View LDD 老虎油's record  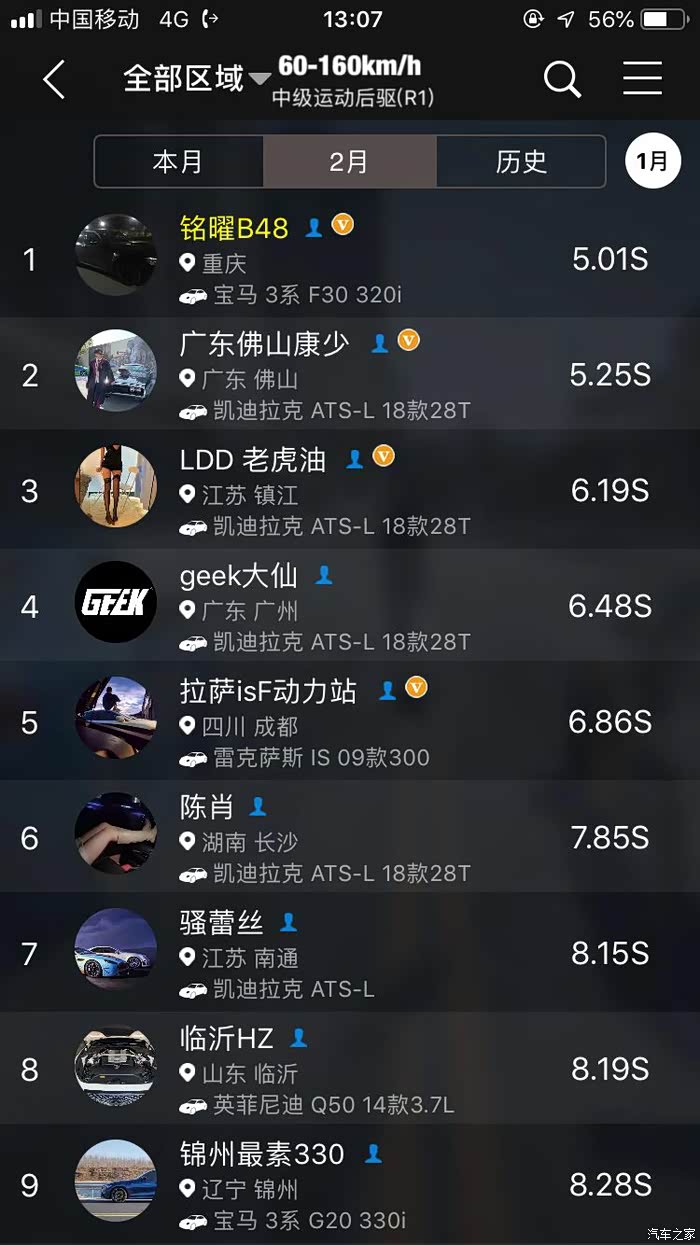point(350,490)
